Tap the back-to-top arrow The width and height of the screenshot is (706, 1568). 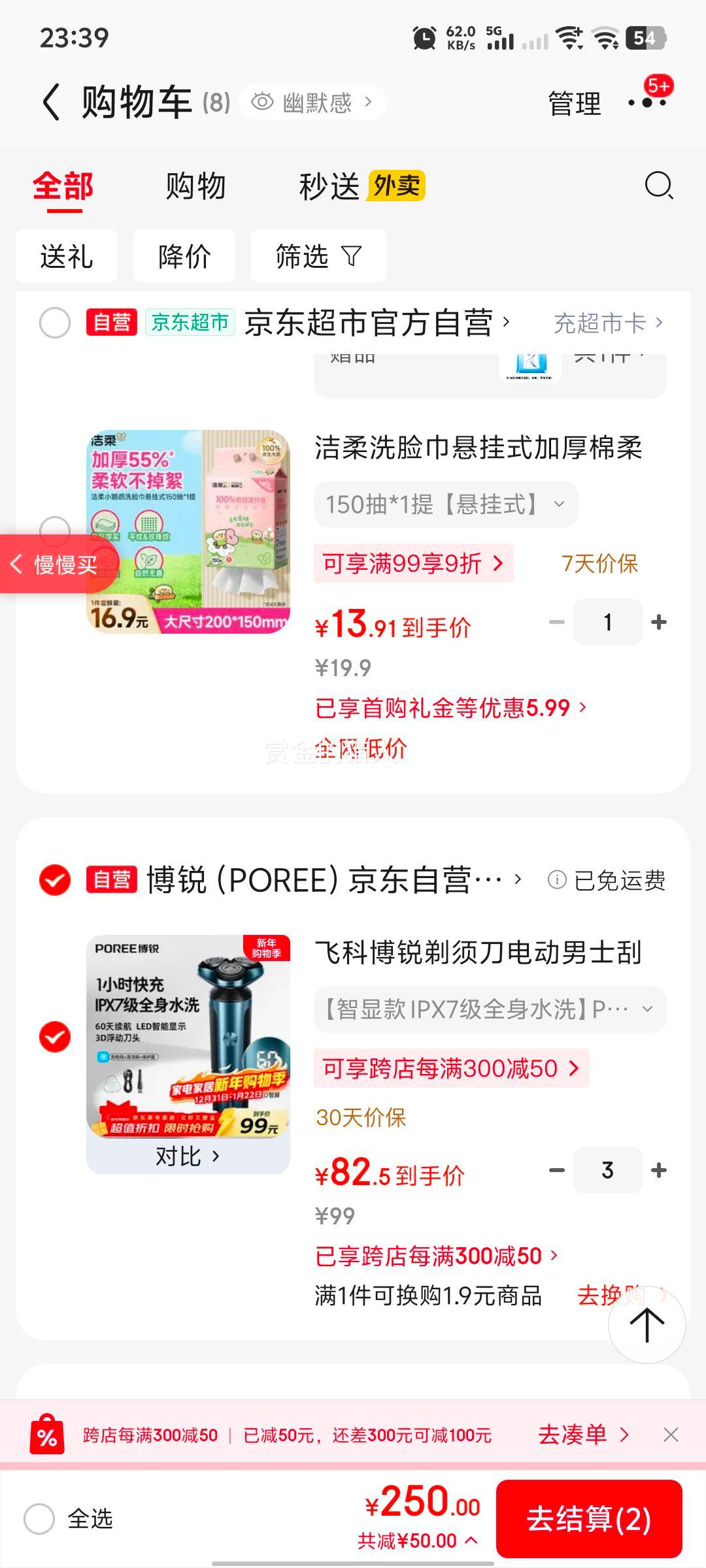[647, 1324]
